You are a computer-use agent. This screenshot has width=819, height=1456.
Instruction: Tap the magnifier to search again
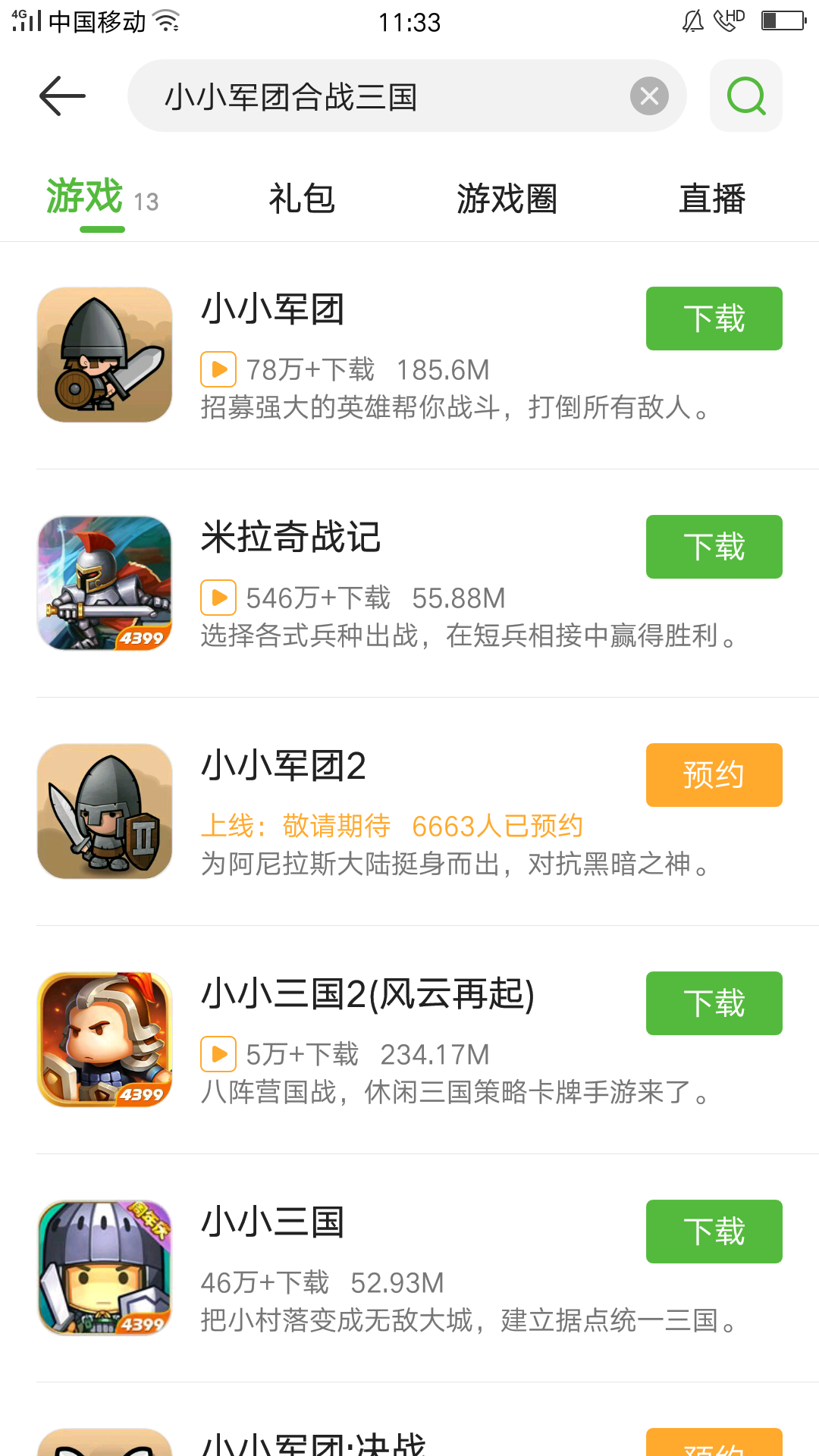(745, 96)
